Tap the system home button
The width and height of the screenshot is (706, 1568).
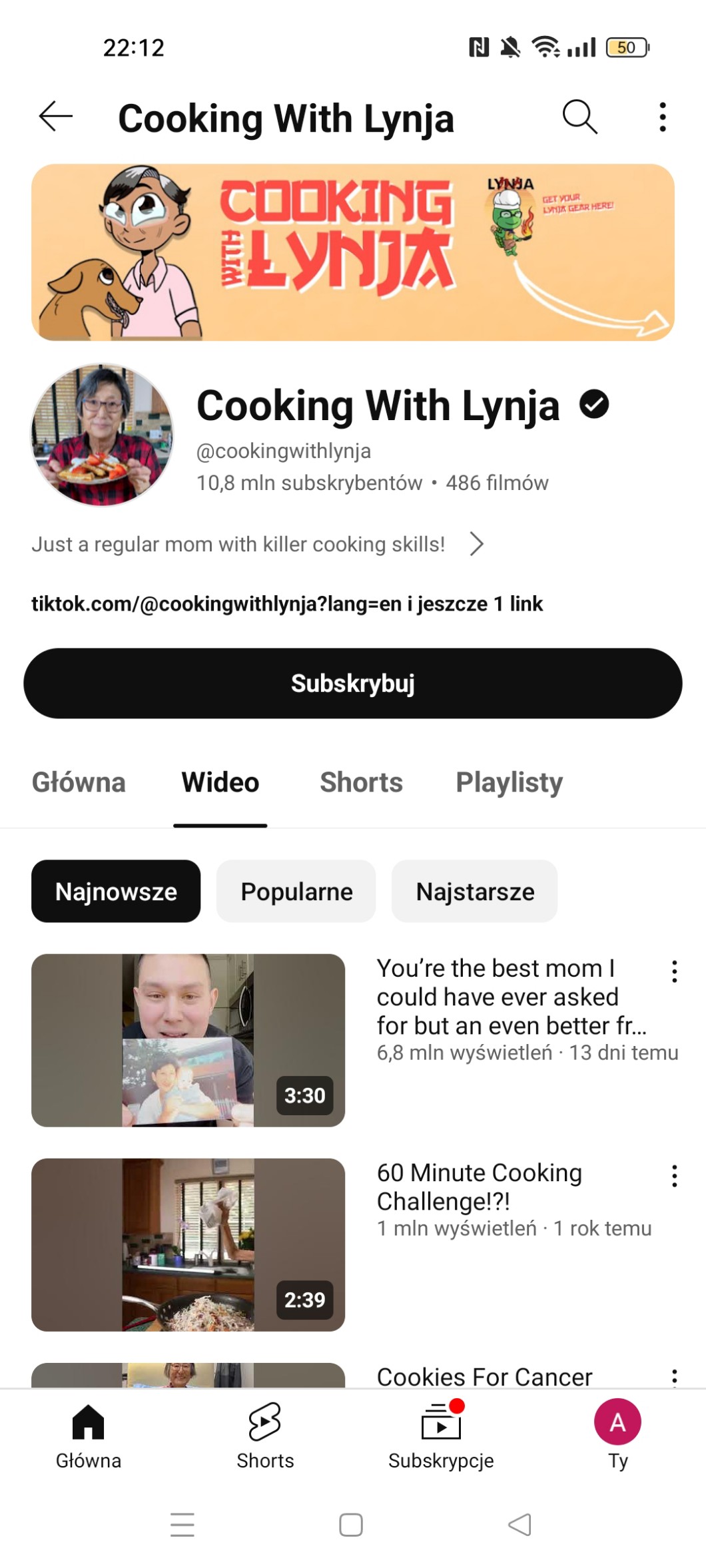[x=351, y=1525]
